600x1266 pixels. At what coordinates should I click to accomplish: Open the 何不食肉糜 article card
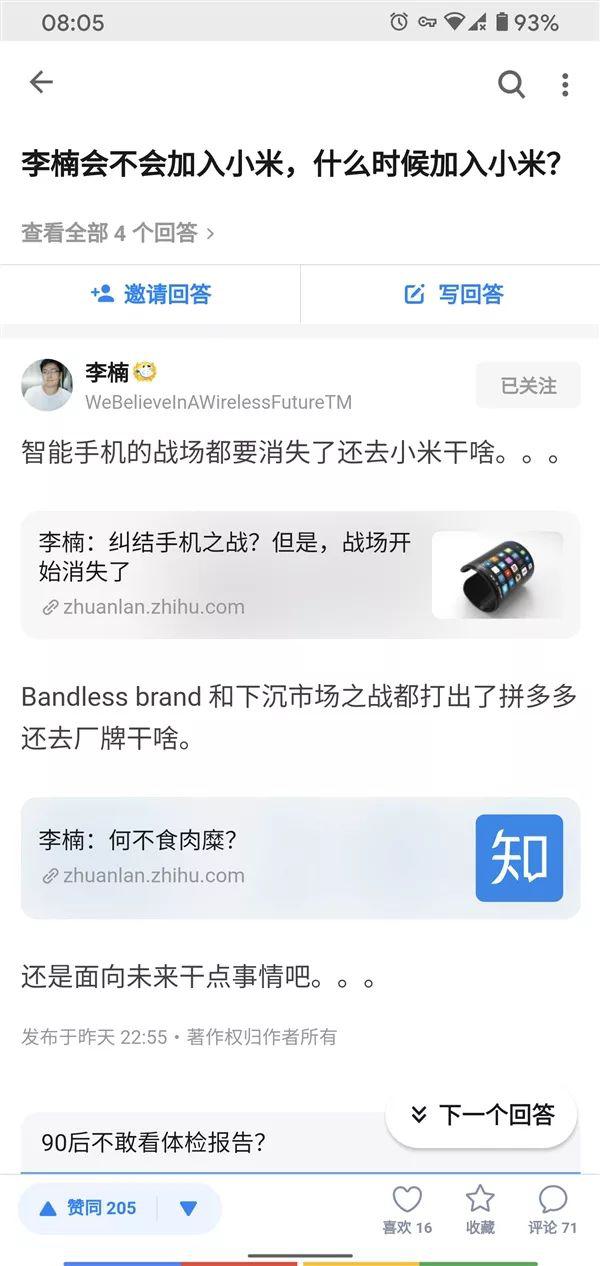[x=300, y=858]
